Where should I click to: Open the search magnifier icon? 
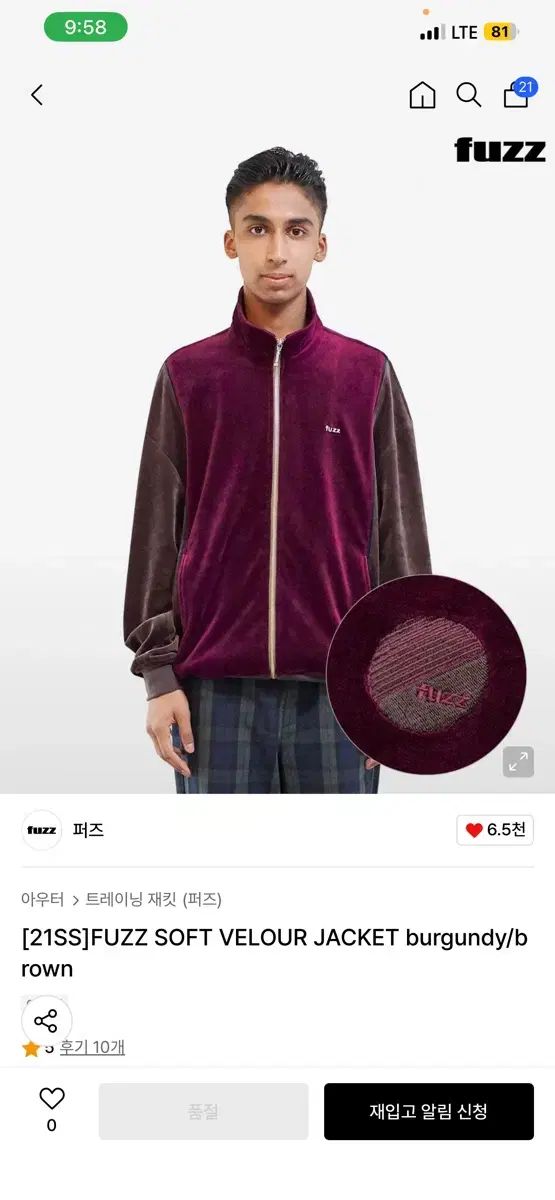[x=468, y=95]
